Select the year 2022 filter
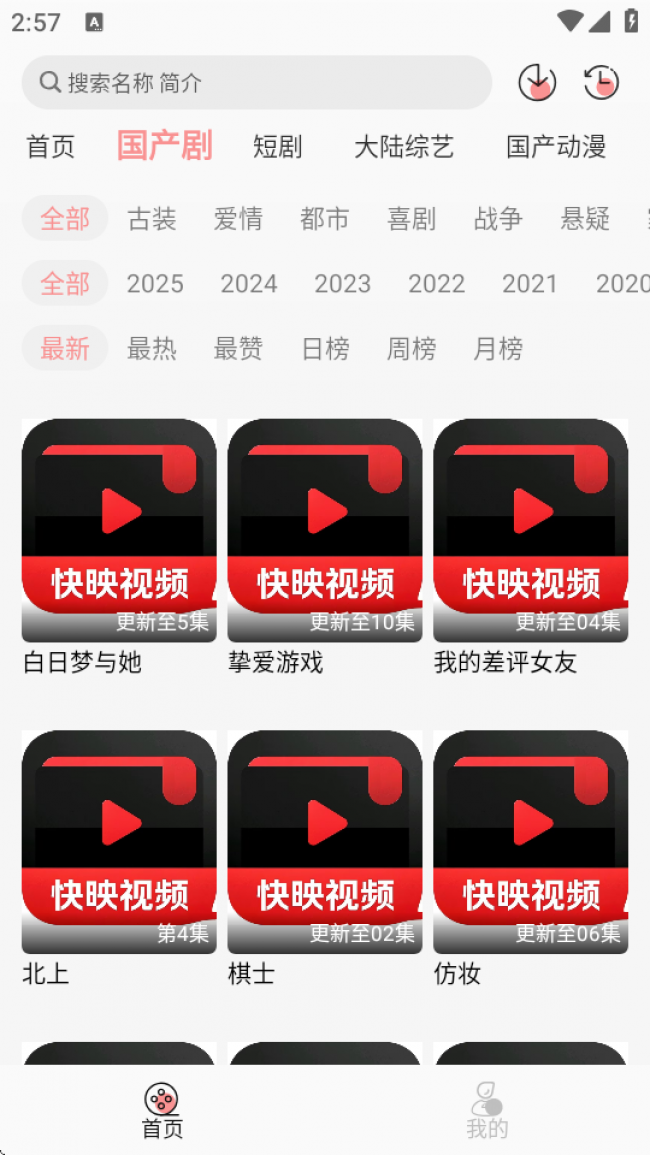650x1155 pixels. click(437, 284)
